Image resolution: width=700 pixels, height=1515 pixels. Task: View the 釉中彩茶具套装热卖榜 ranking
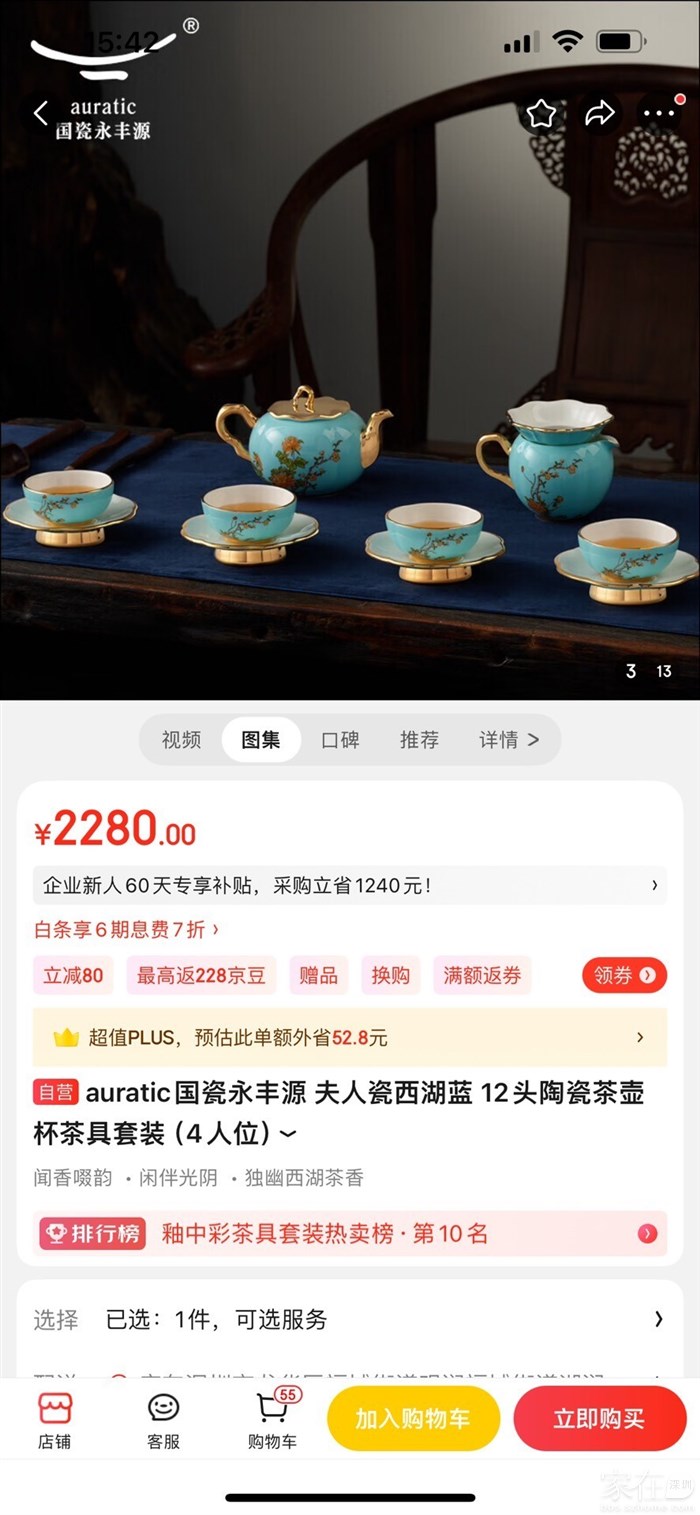tap(349, 1233)
